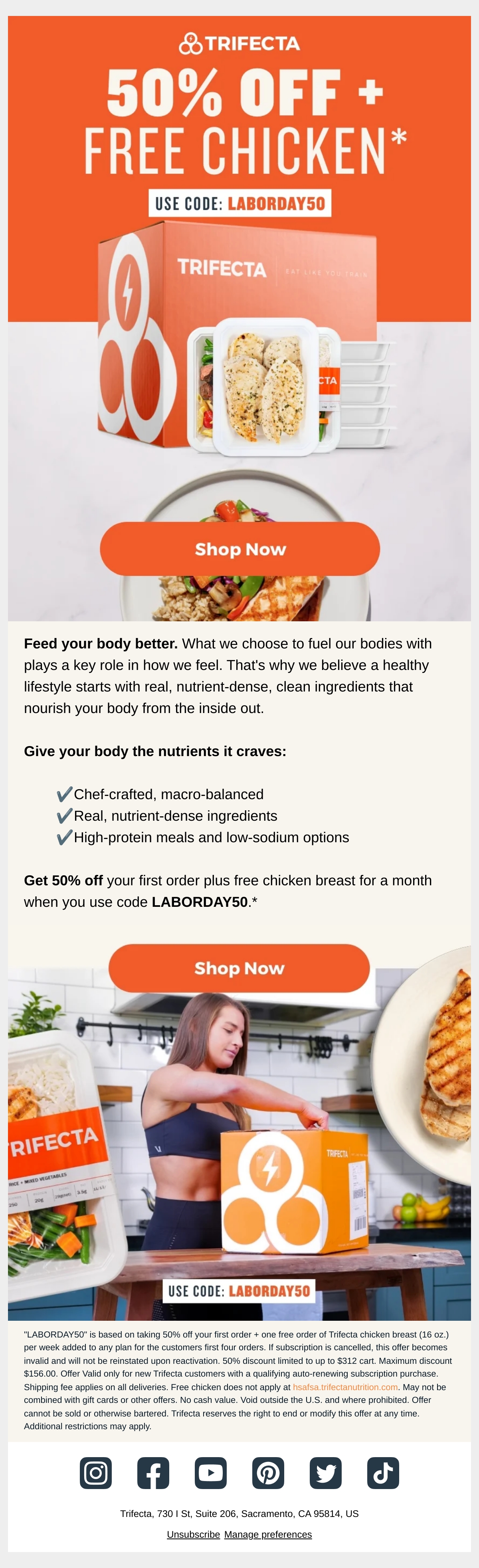This screenshot has width=479, height=1568.
Task: Open Trifecta's Twitter profile
Action: click(325, 1472)
